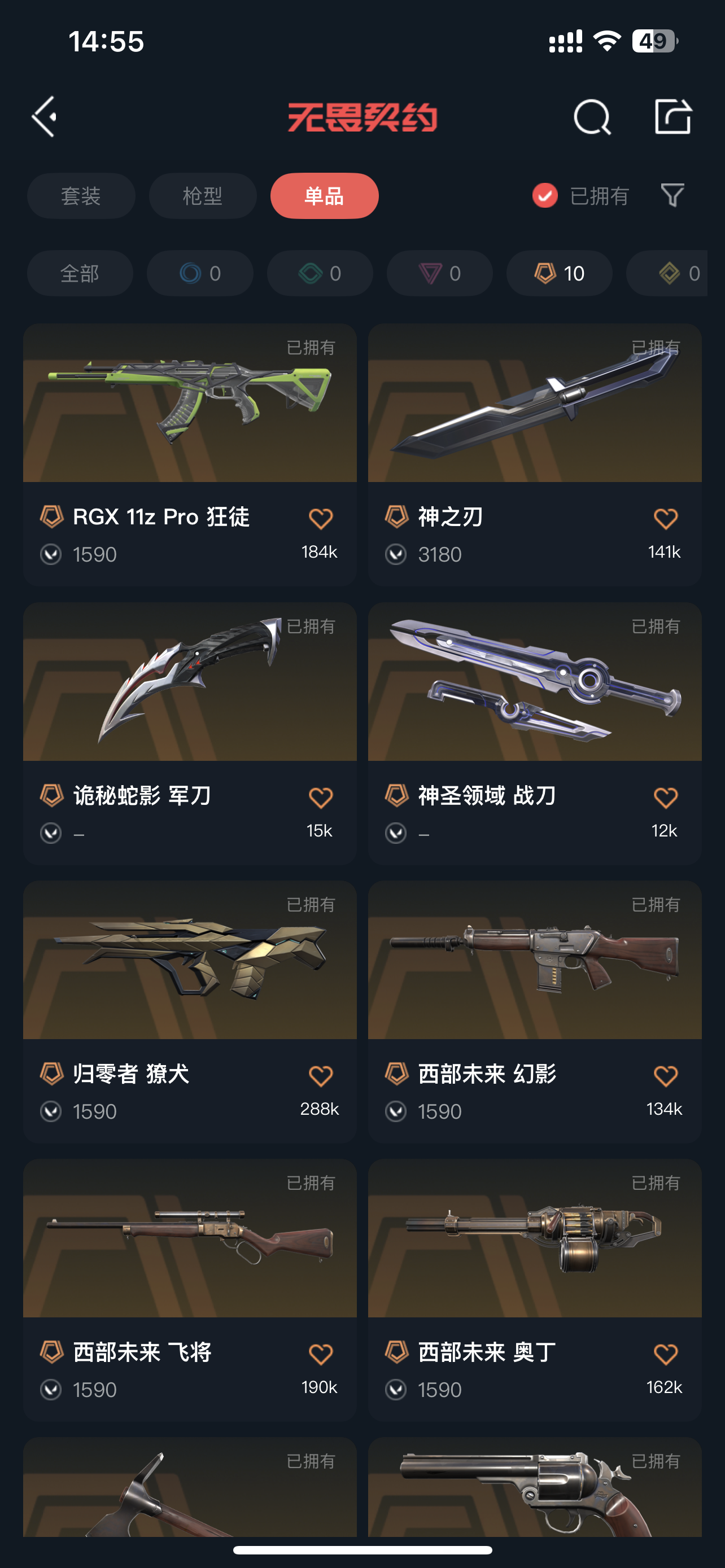
Task: Favorite 西部未来 奥丁 with the heart icon
Action: [x=665, y=1354]
